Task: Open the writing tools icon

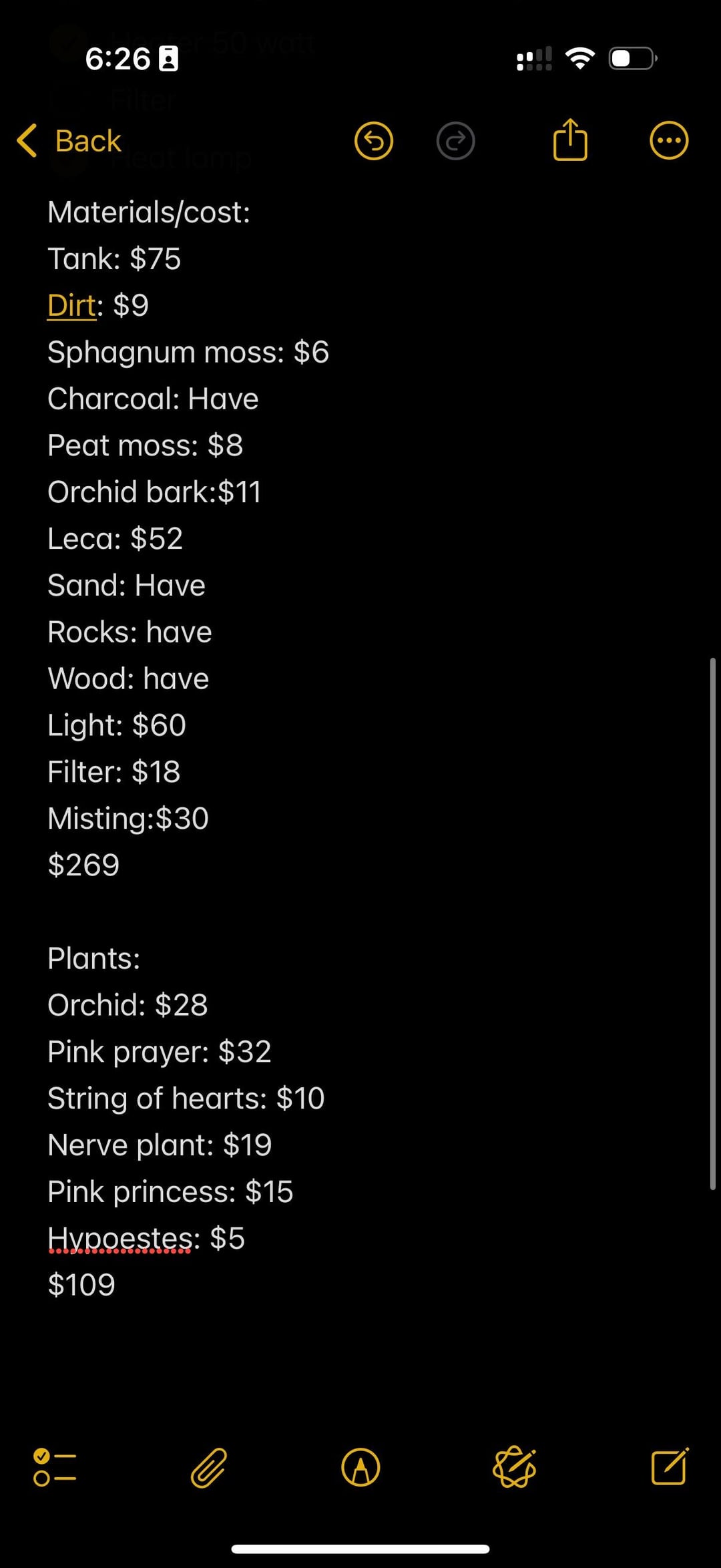Action: pos(515,1467)
